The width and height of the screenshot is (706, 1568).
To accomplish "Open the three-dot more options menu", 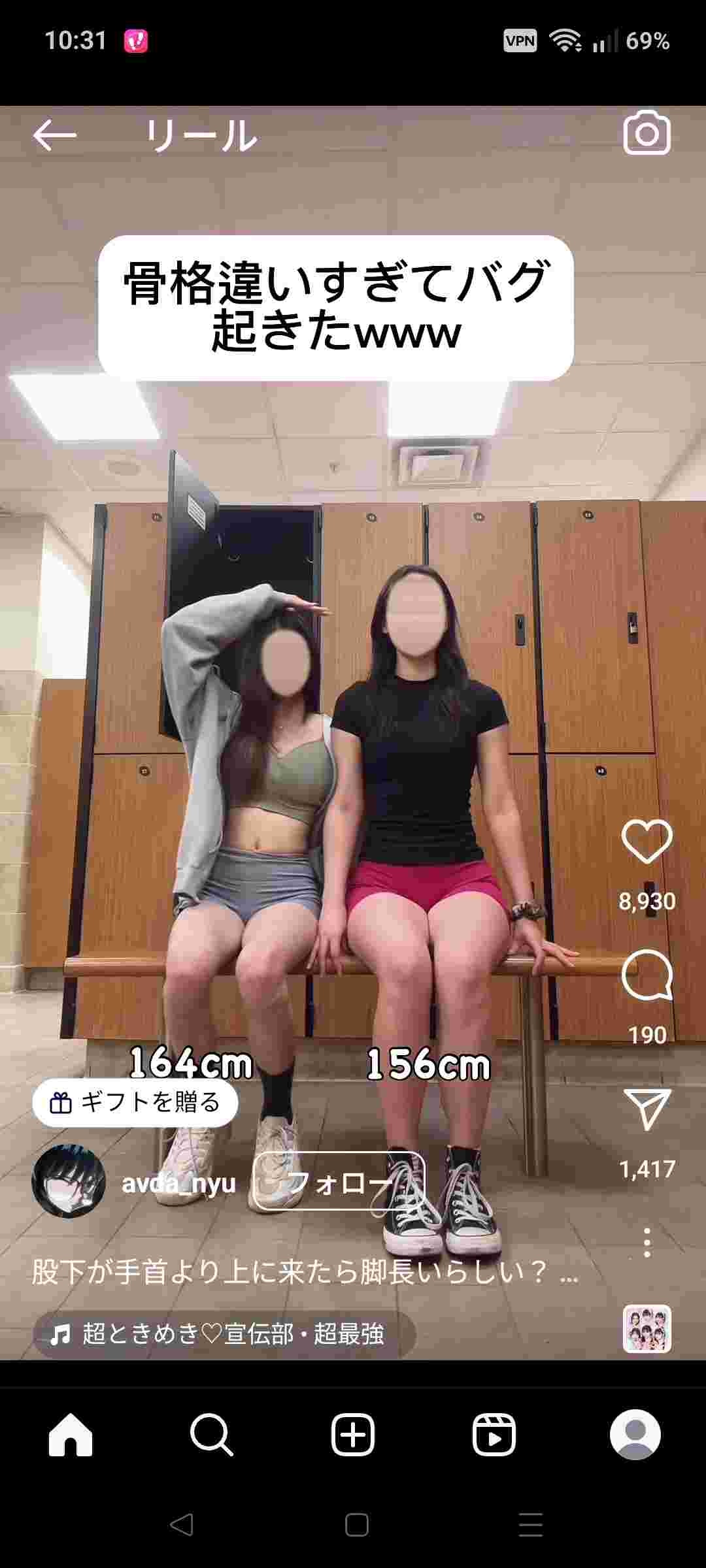I will 647,1242.
